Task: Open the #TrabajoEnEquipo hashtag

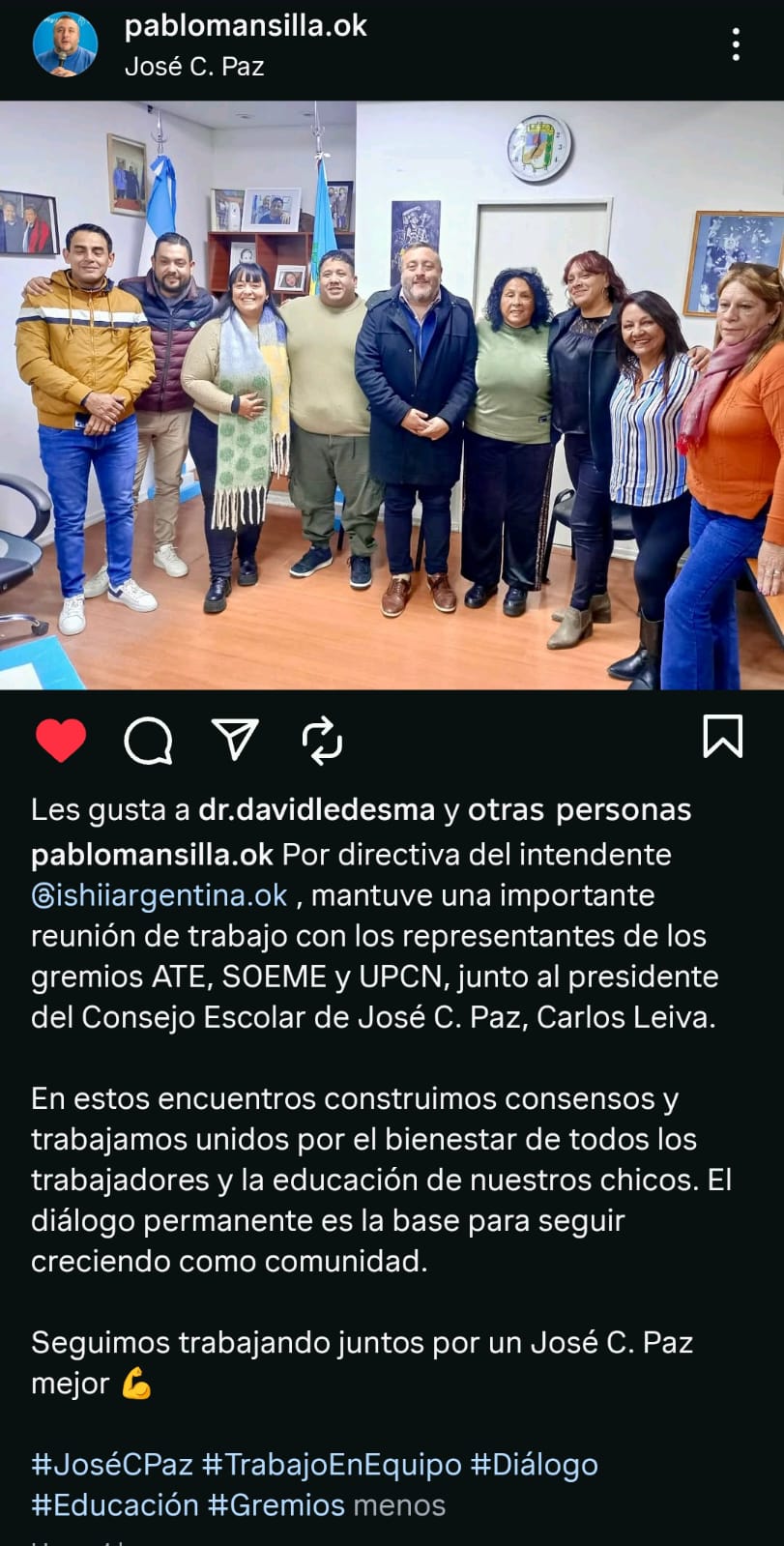Action: tap(332, 1464)
